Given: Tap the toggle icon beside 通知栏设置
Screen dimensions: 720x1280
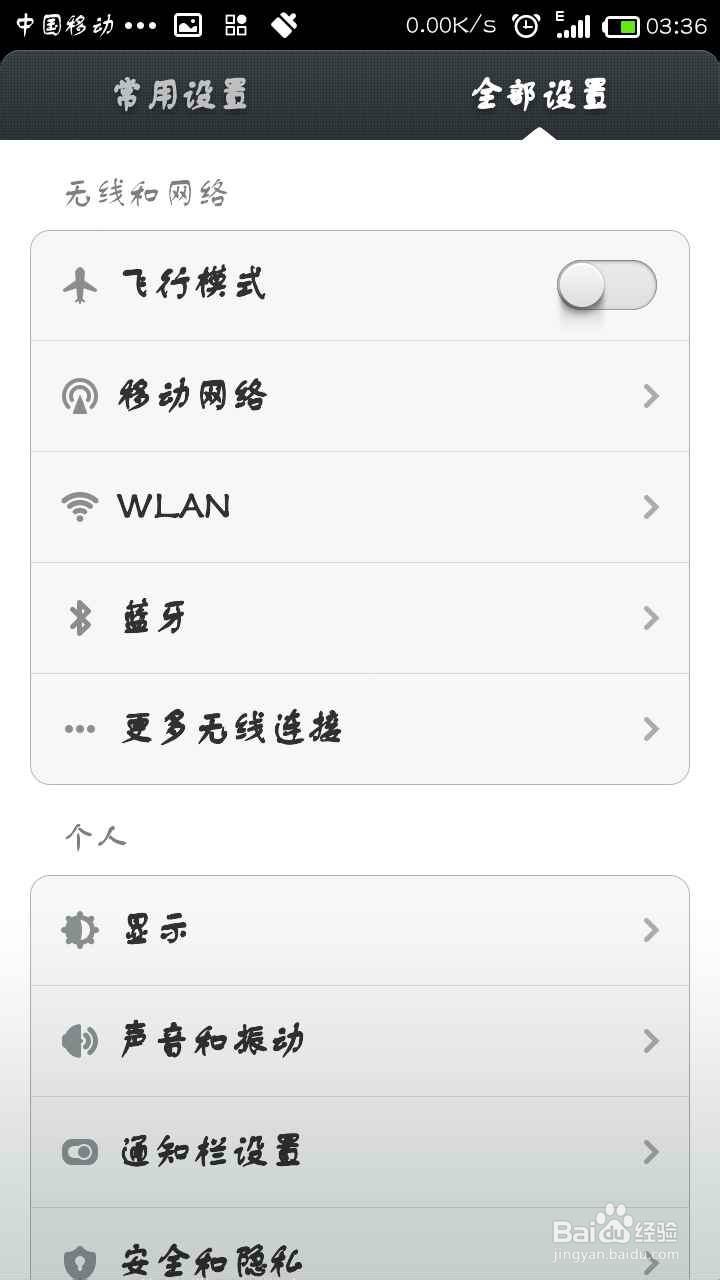Looking at the screenshot, I should (79, 1151).
